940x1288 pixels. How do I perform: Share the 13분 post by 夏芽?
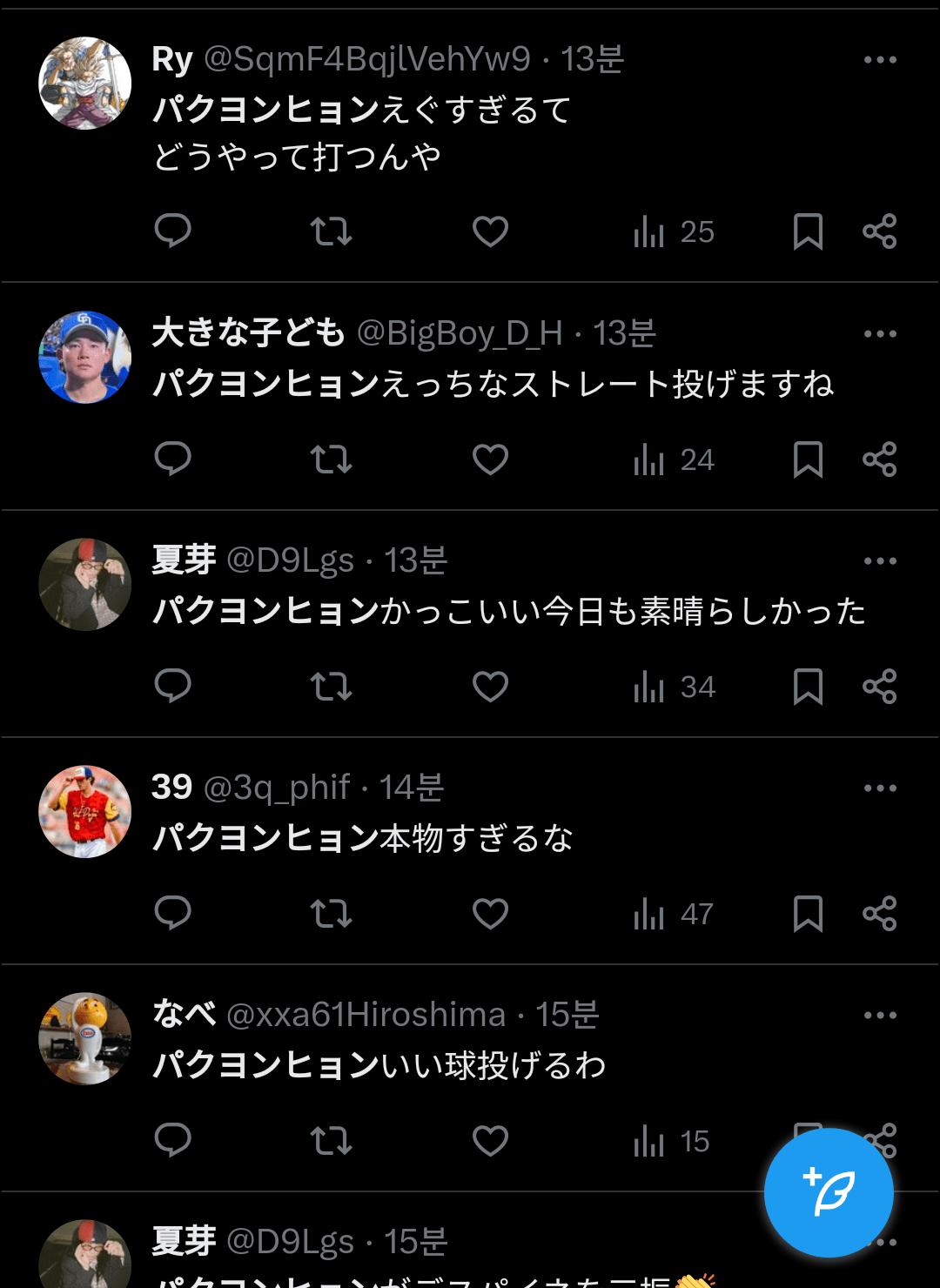tap(879, 687)
